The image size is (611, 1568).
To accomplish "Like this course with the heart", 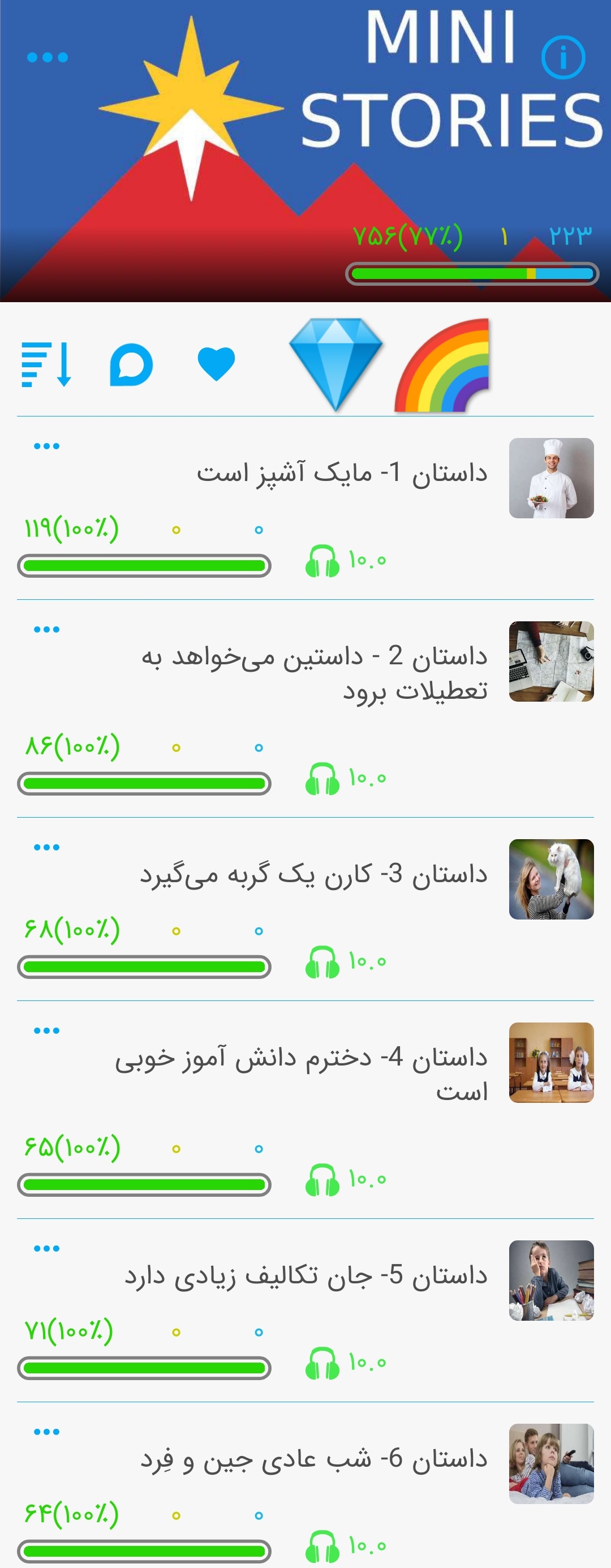I will [x=216, y=363].
